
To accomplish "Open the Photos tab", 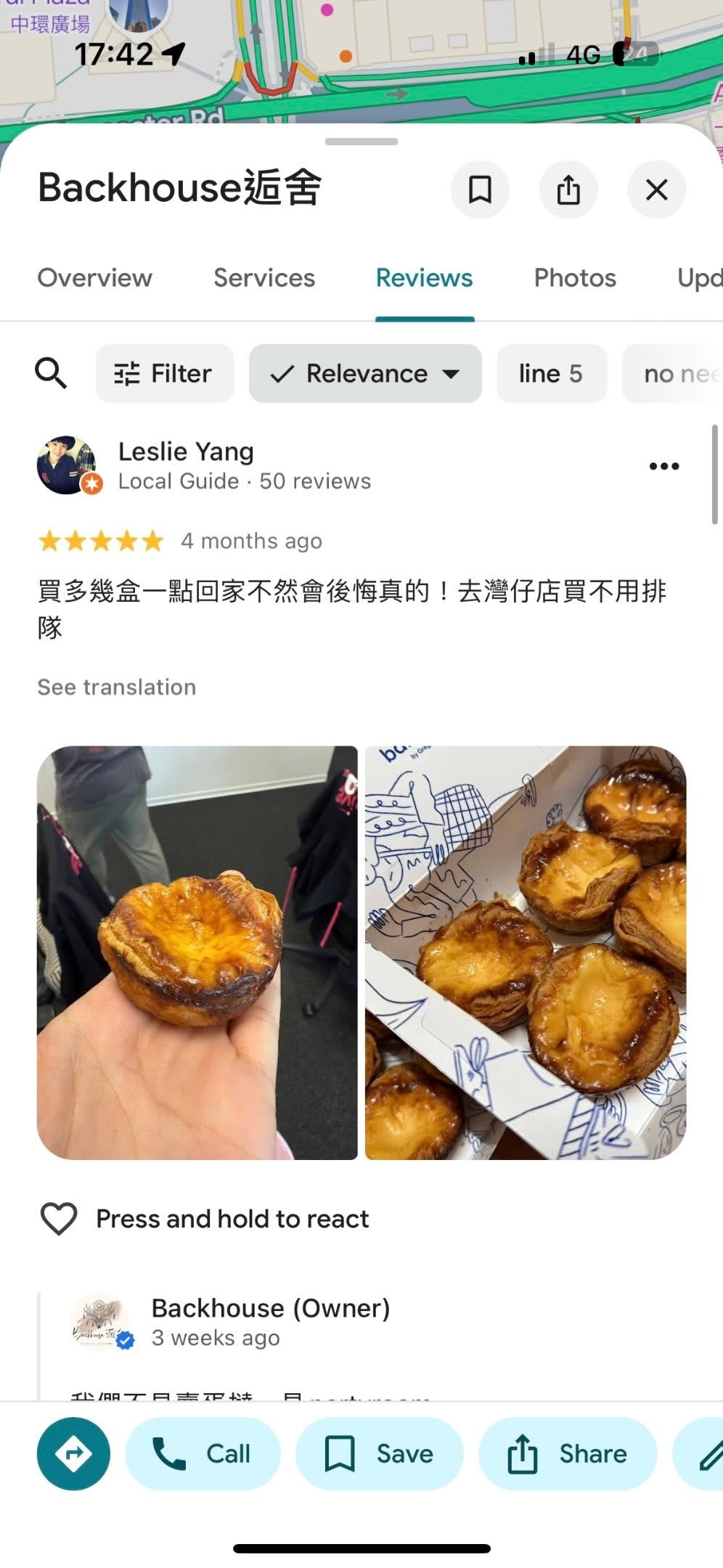I will pyautogui.click(x=575, y=278).
